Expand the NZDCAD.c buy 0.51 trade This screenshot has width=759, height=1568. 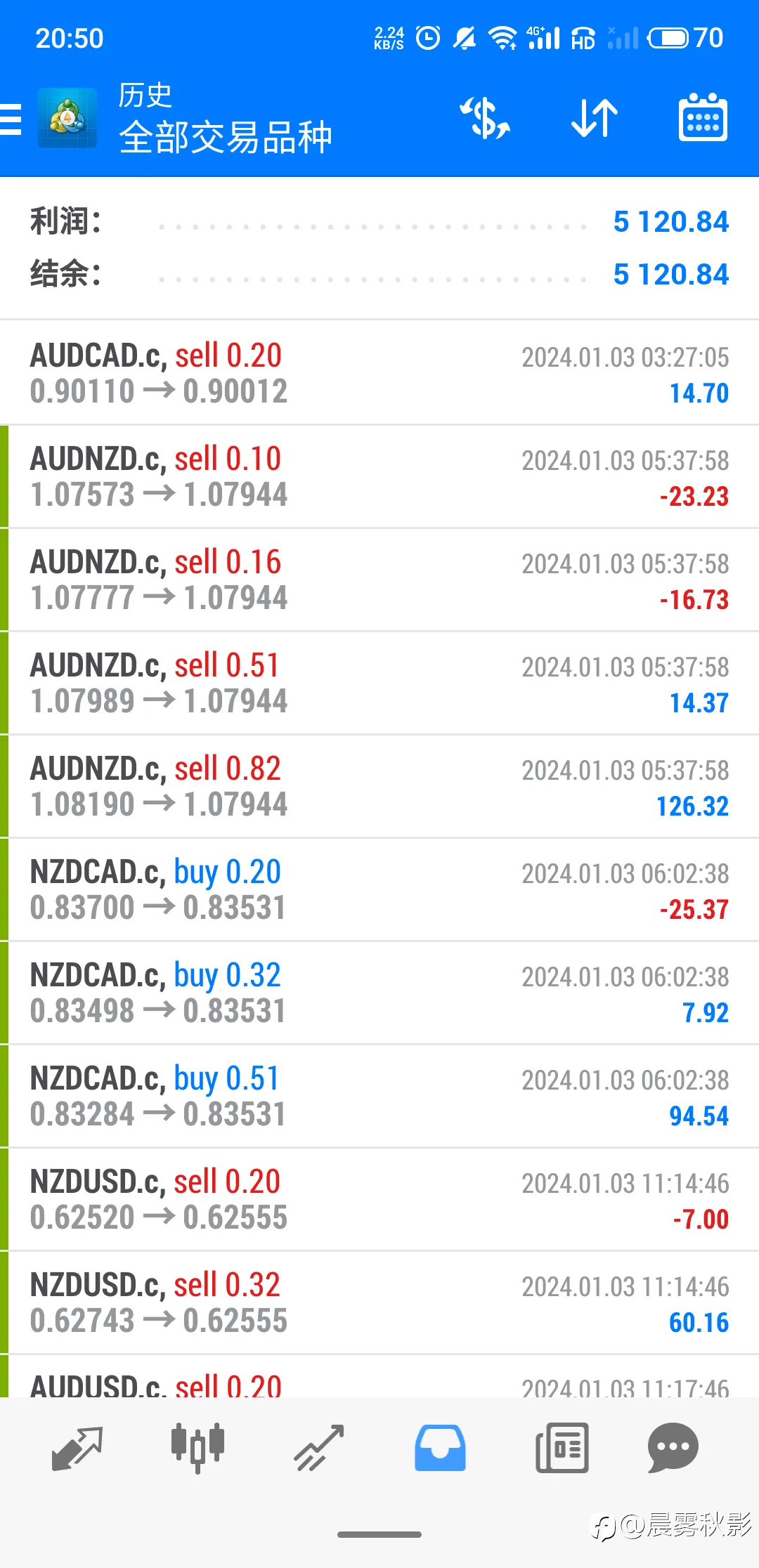379,1096
